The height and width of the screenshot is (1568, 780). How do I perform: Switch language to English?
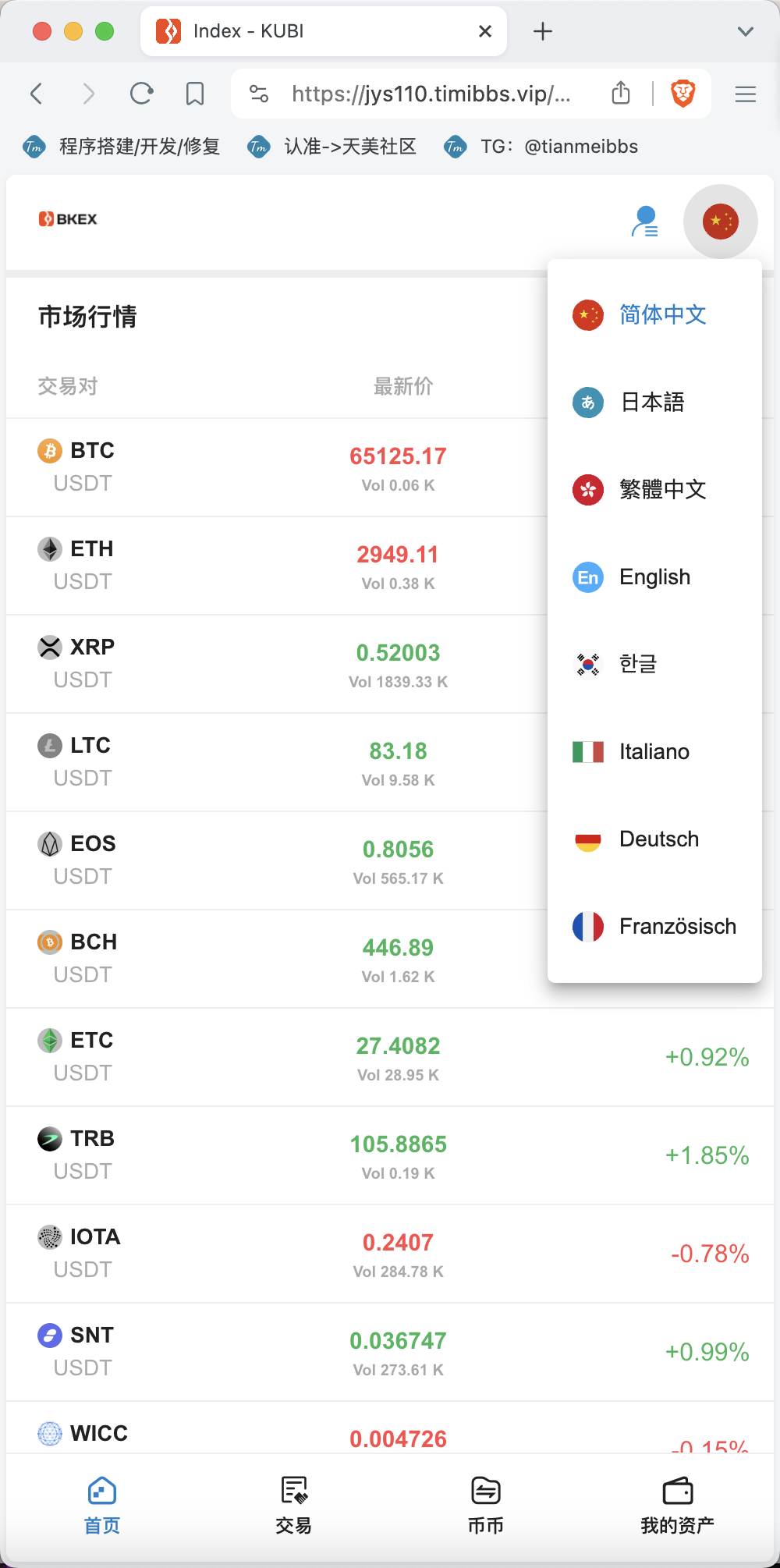tap(654, 577)
